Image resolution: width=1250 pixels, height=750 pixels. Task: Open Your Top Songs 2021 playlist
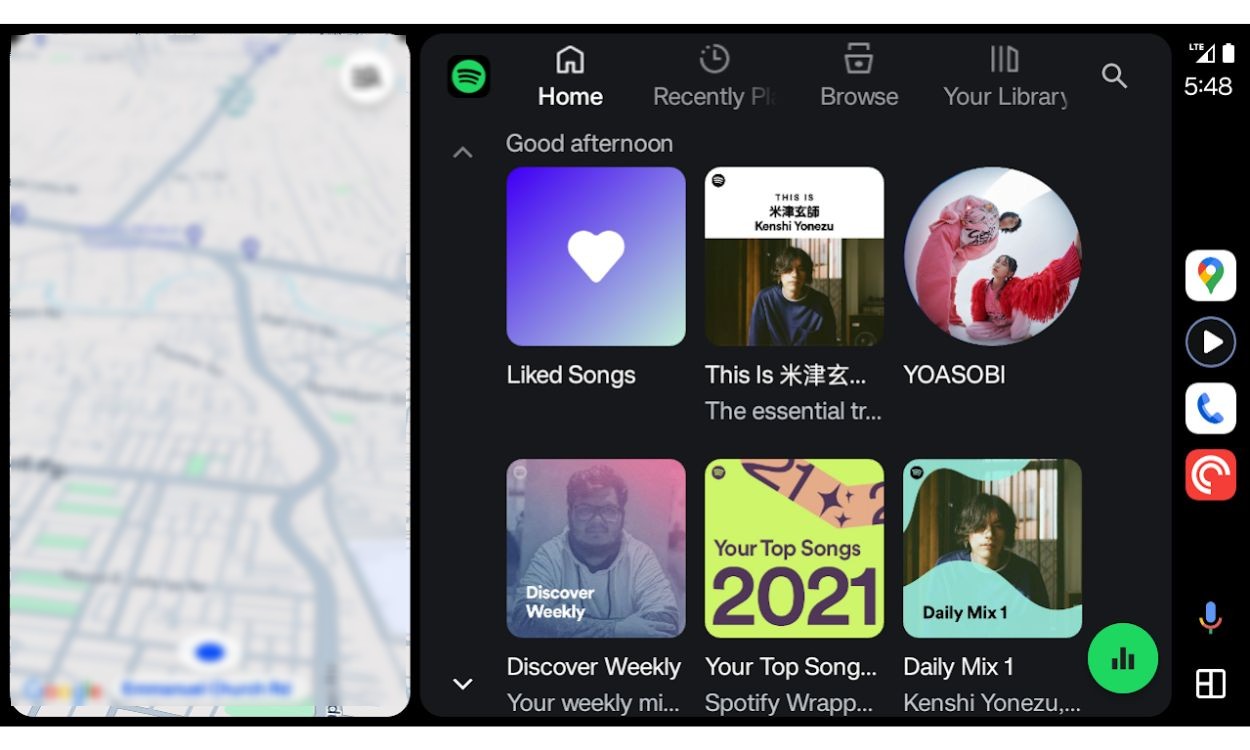(794, 549)
